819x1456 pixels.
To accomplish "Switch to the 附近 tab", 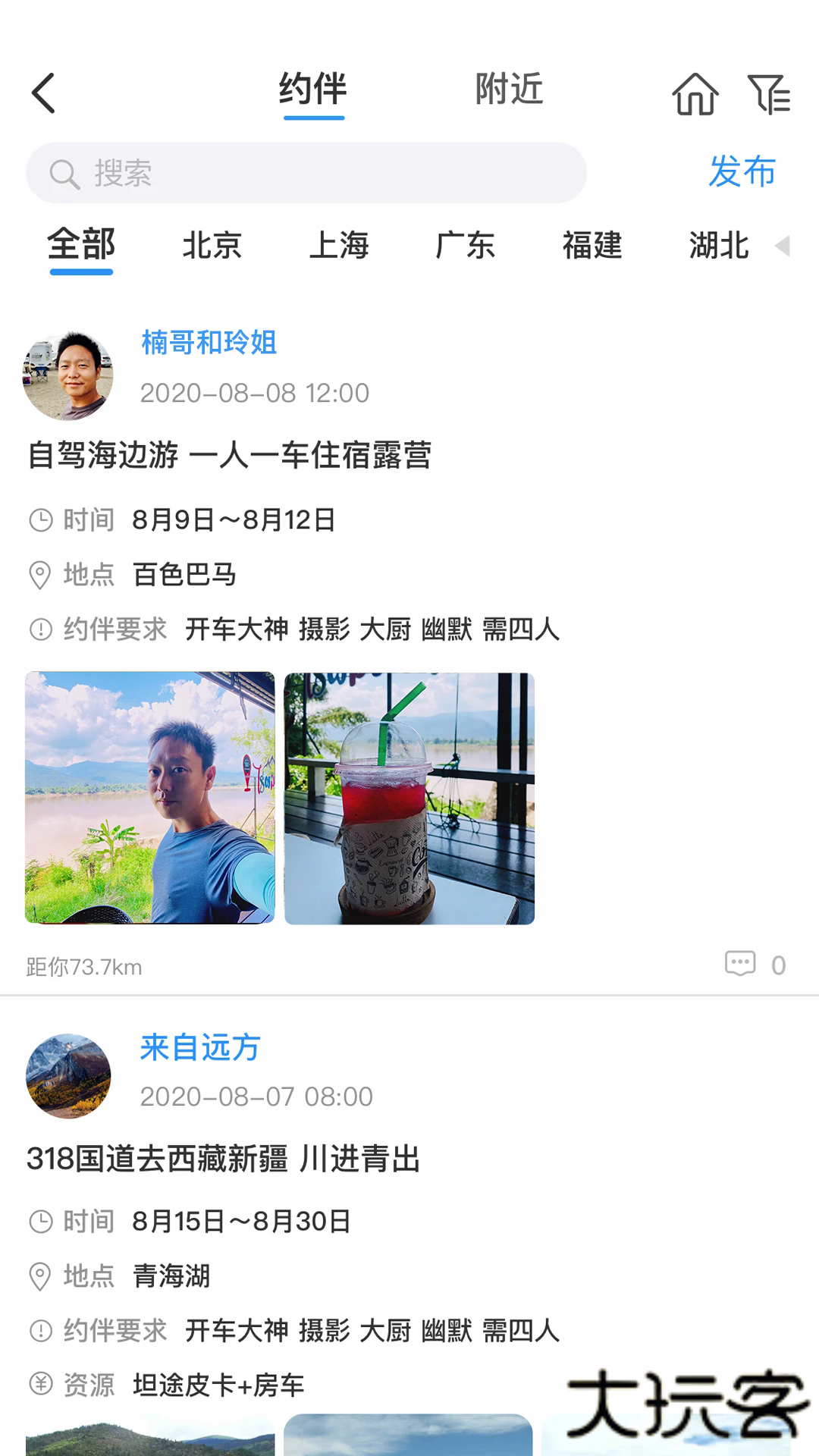I will click(x=508, y=89).
